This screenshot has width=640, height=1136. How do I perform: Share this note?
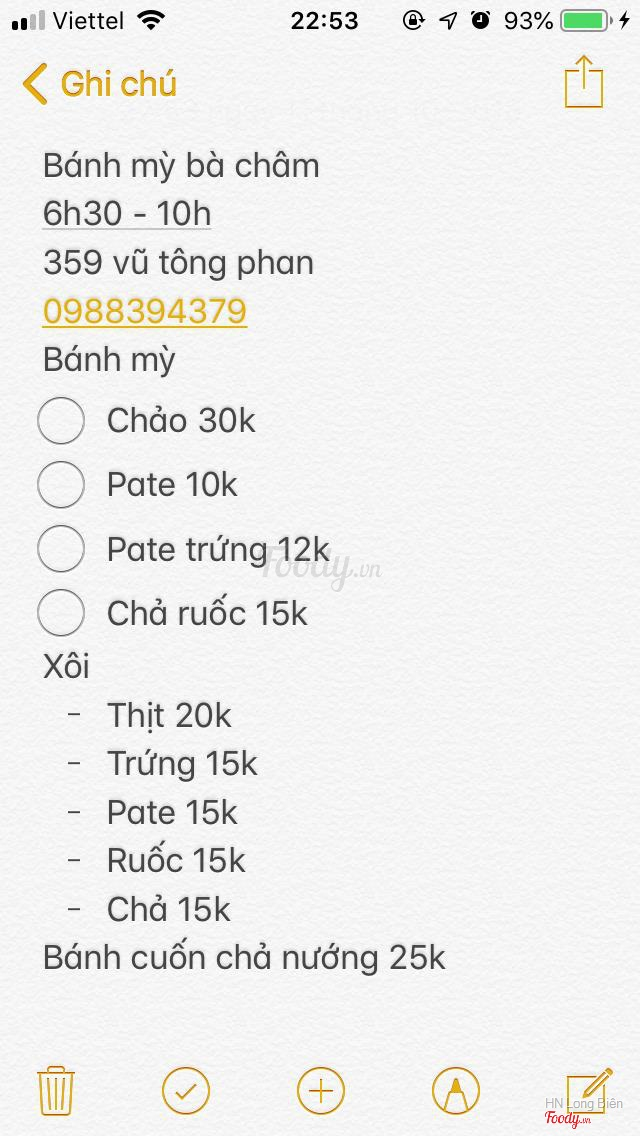(x=584, y=82)
